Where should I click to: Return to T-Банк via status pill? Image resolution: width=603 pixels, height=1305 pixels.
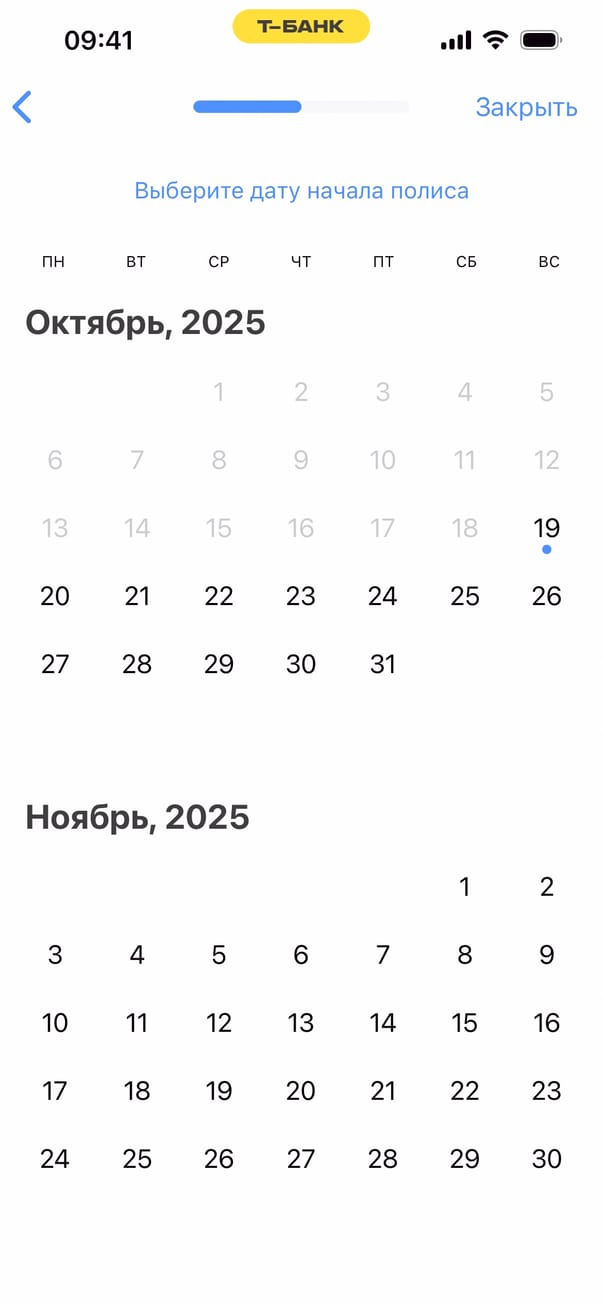[301, 27]
